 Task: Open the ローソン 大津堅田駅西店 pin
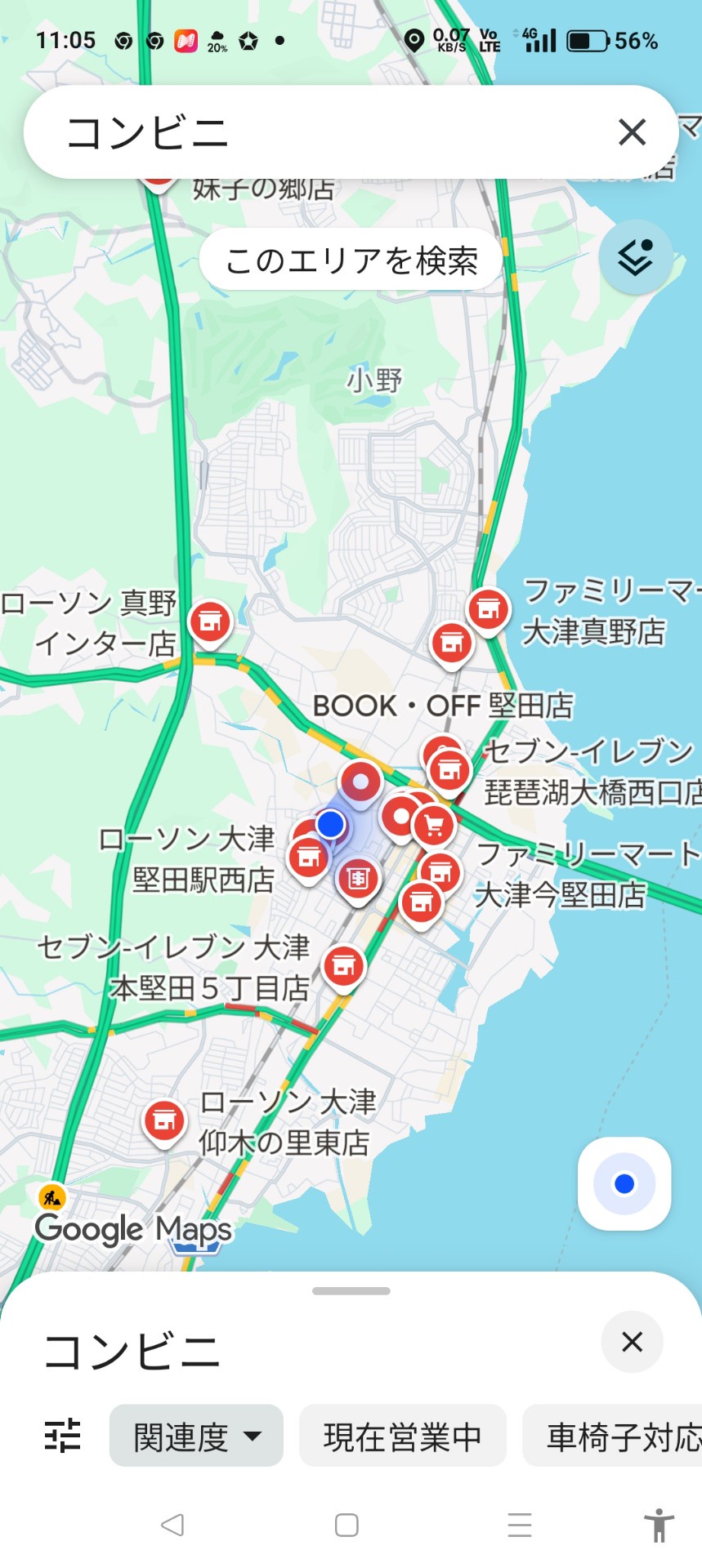tap(309, 857)
